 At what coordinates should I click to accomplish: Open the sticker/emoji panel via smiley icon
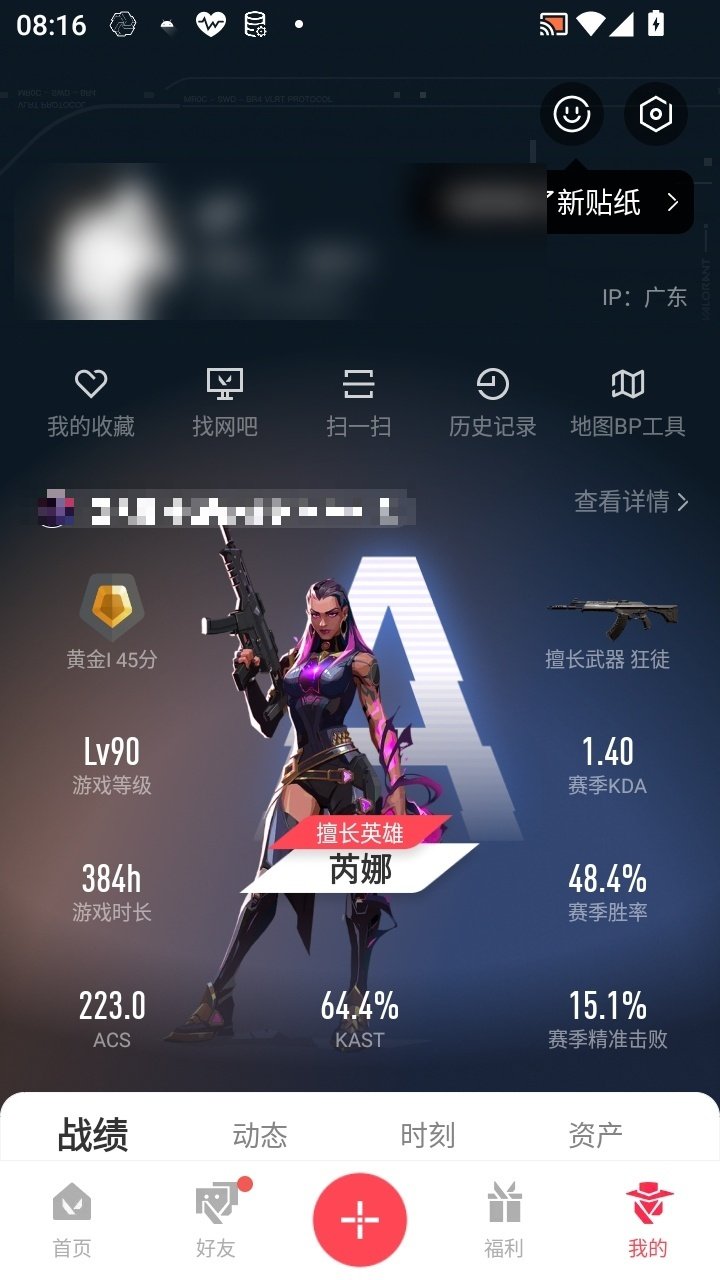(571, 114)
